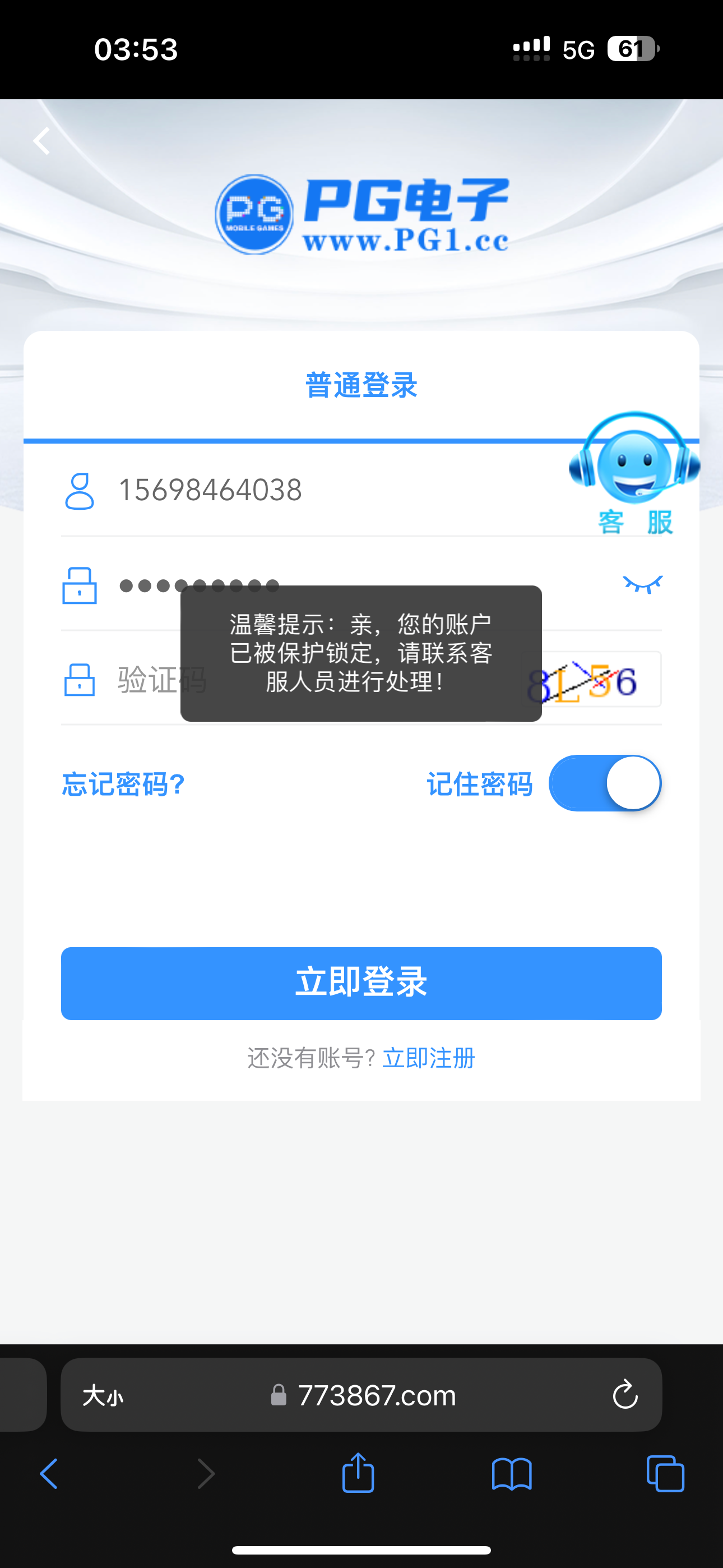
Task: Tap the back chevron on the page
Action: point(40,140)
